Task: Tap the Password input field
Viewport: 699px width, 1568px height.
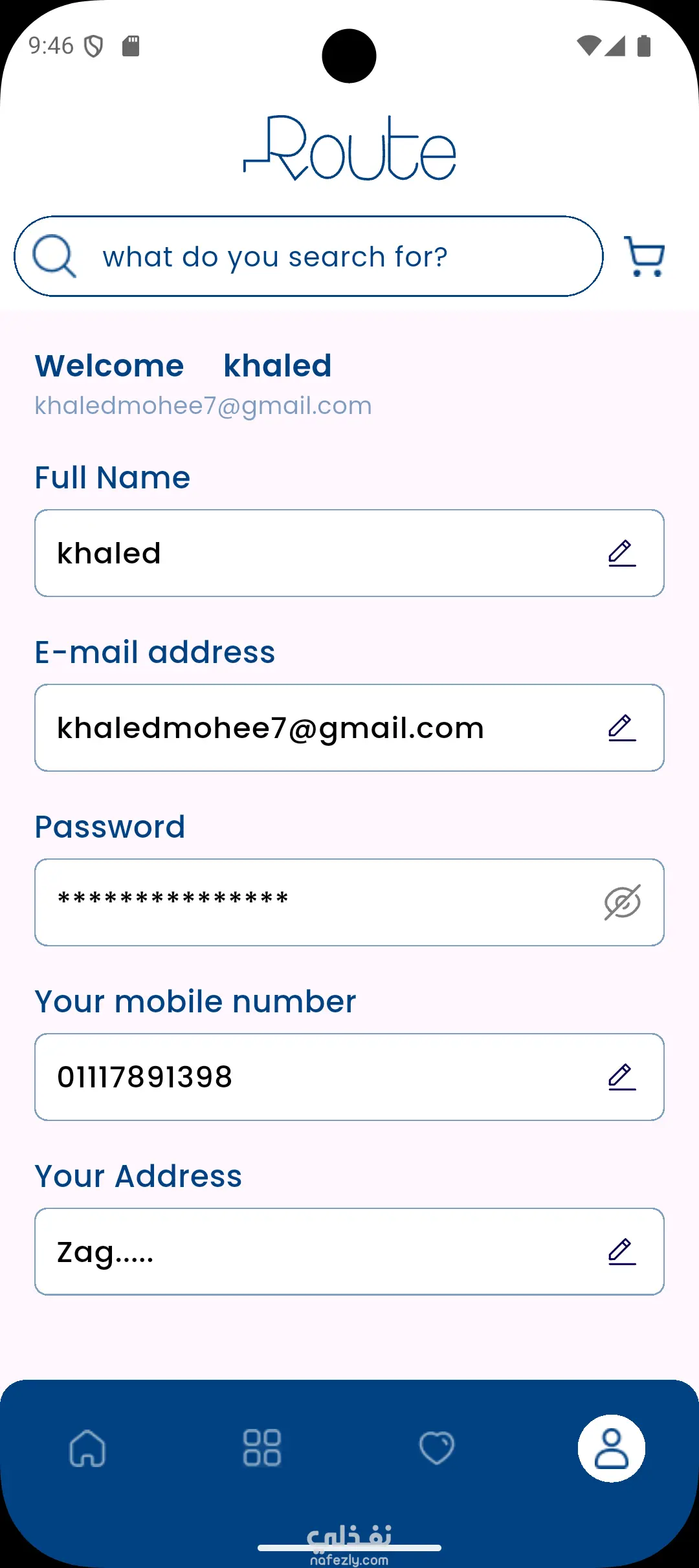Action: coord(311,902)
